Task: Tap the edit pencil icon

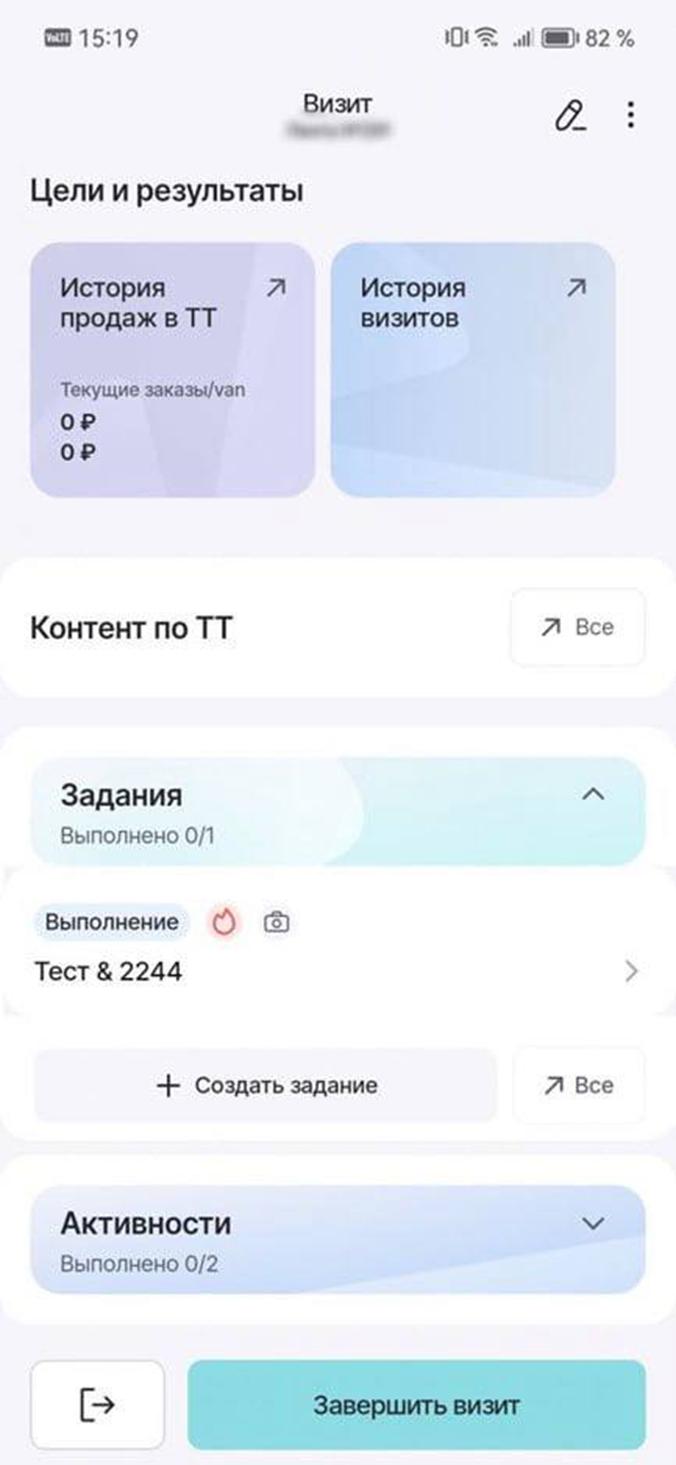Action: point(570,116)
